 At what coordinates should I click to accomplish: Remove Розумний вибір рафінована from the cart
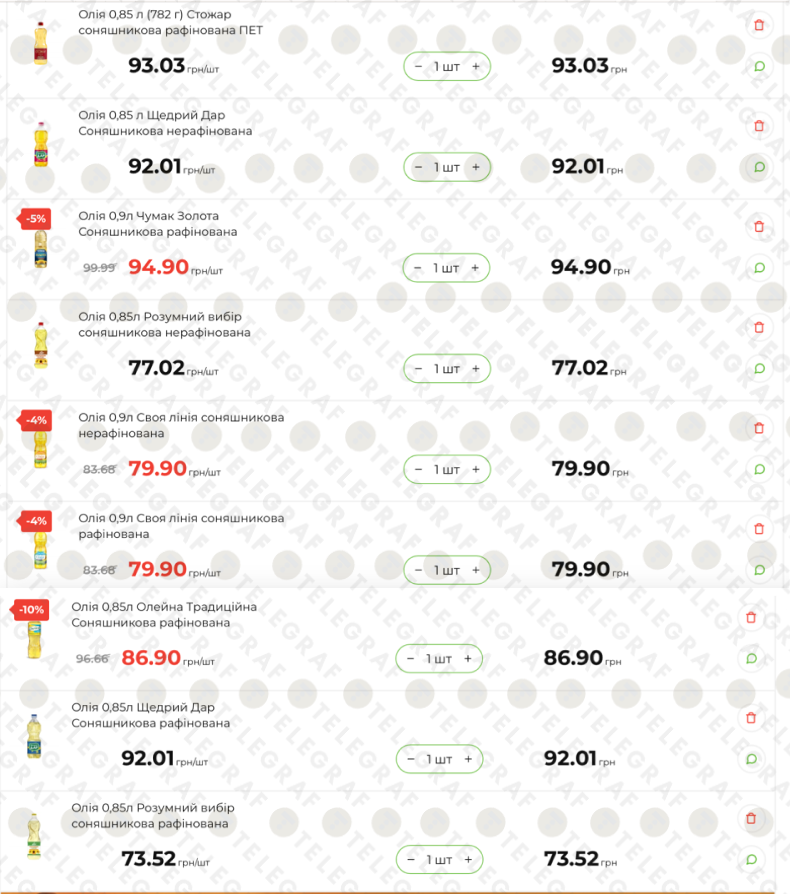(x=751, y=818)
